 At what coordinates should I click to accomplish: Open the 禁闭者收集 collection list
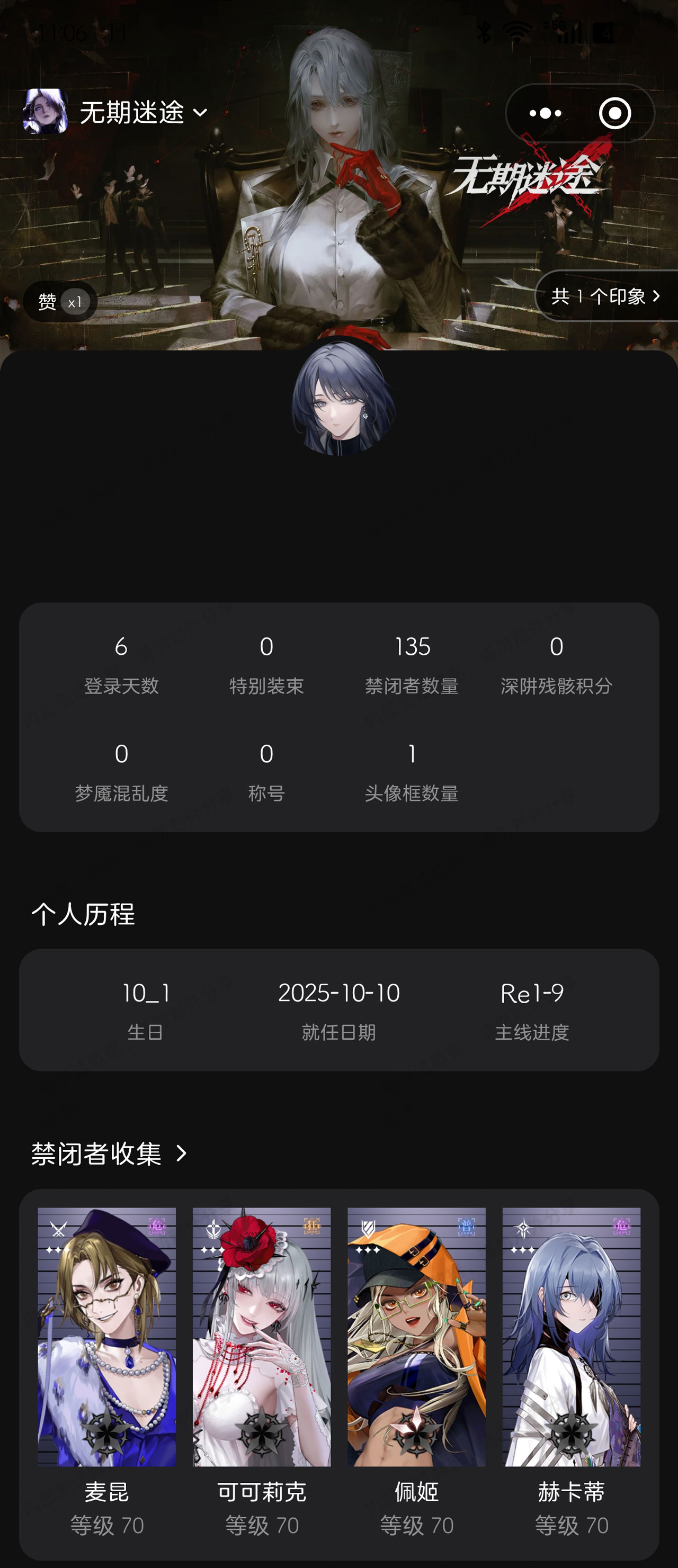coord(110,1154)
